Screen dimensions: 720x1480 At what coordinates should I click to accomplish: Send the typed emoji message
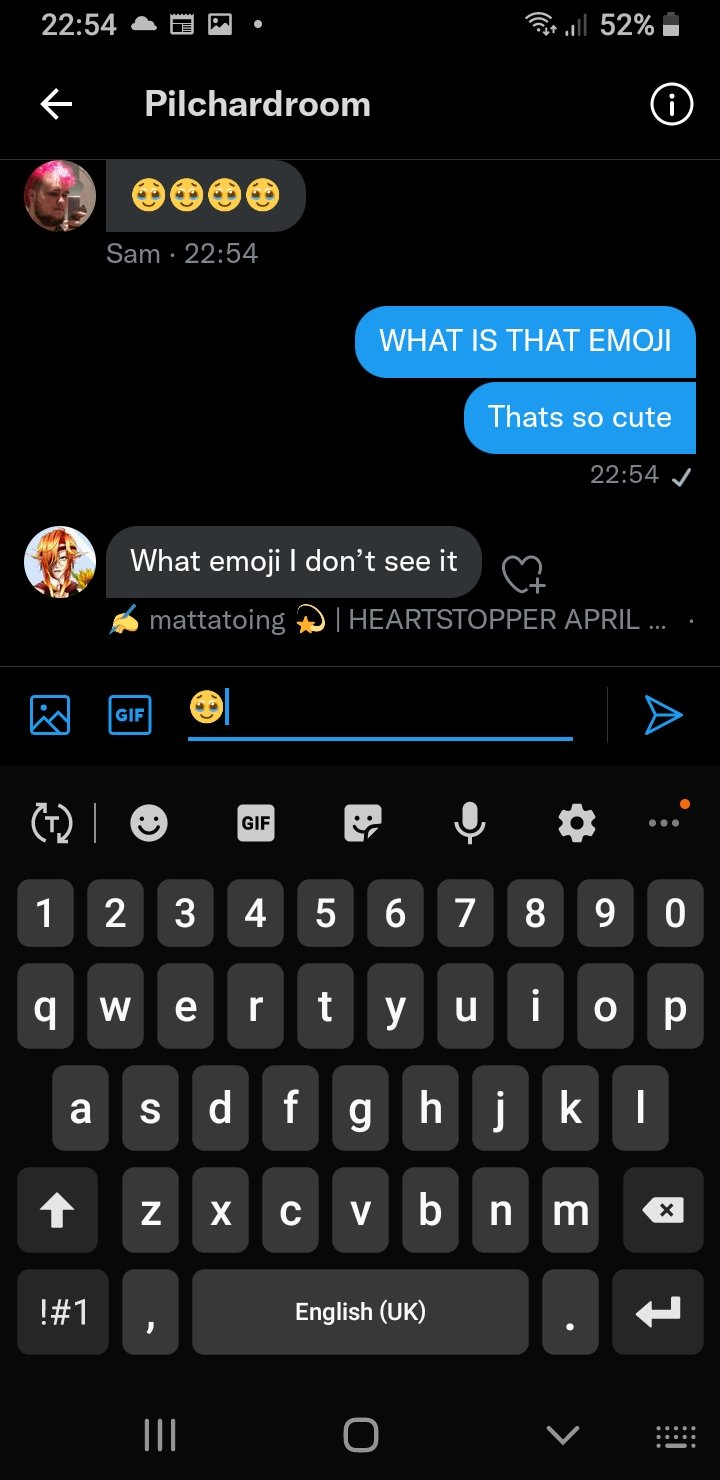point(663,714)
